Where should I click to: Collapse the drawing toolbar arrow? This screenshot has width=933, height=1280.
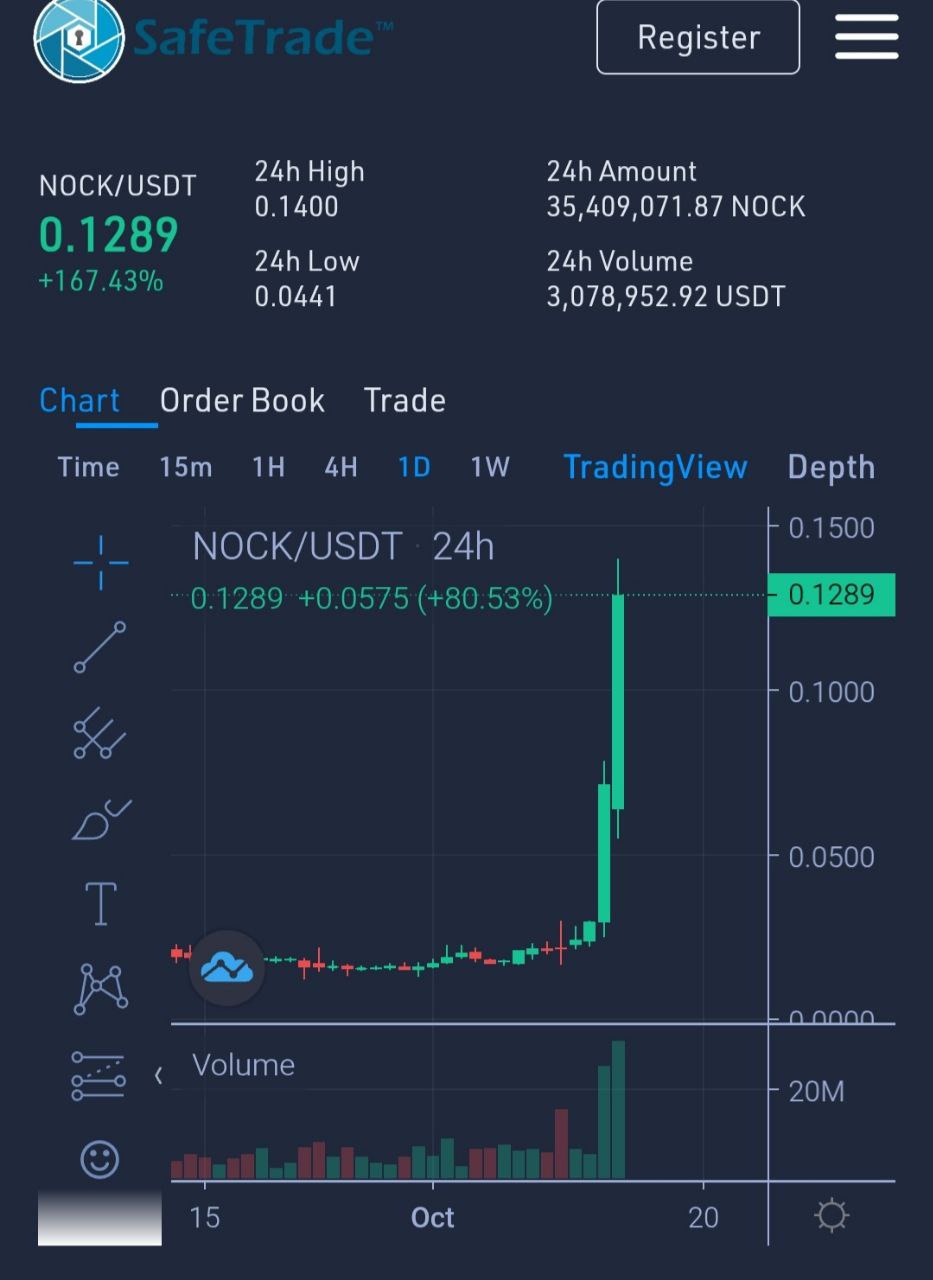coord(158,1076)
